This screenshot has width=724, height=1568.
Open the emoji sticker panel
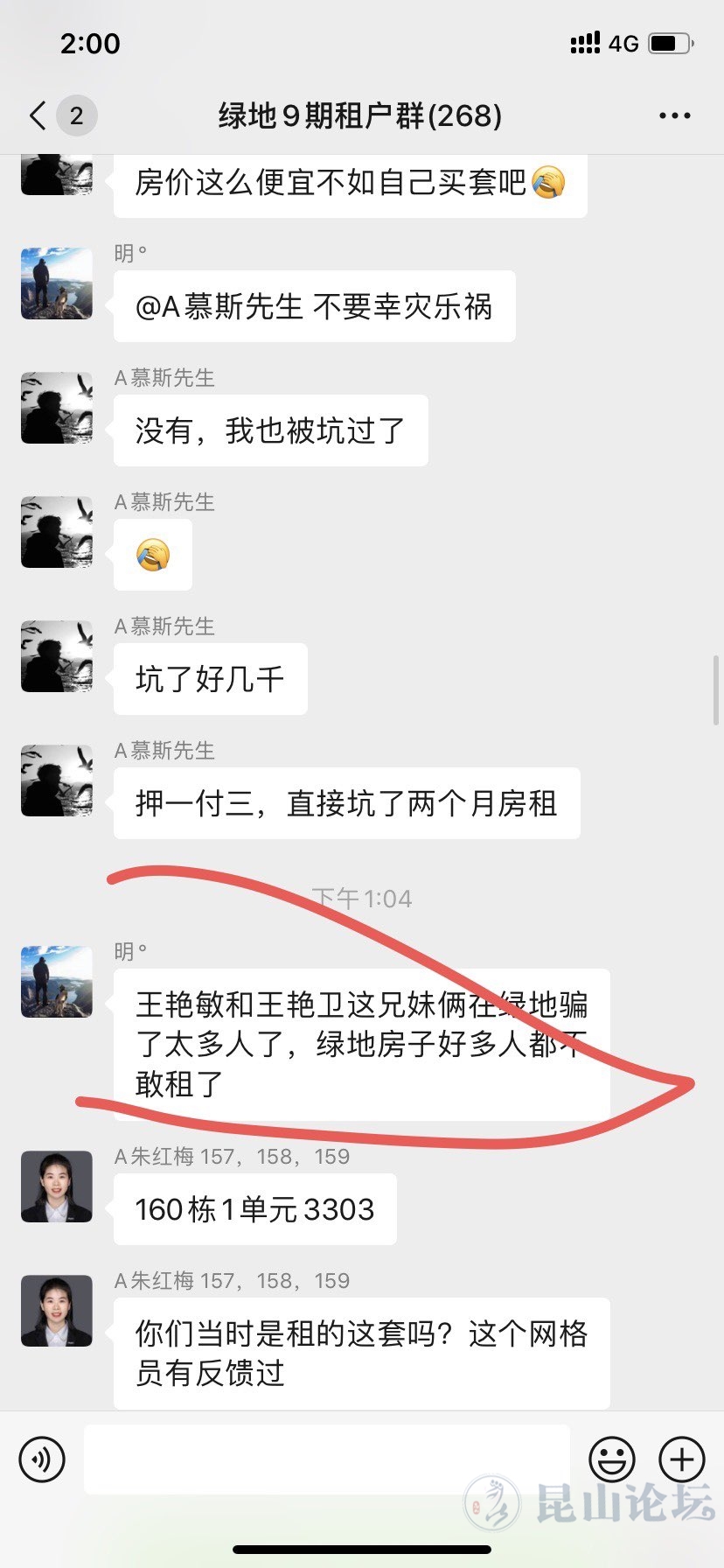(x=611, y=1459)
